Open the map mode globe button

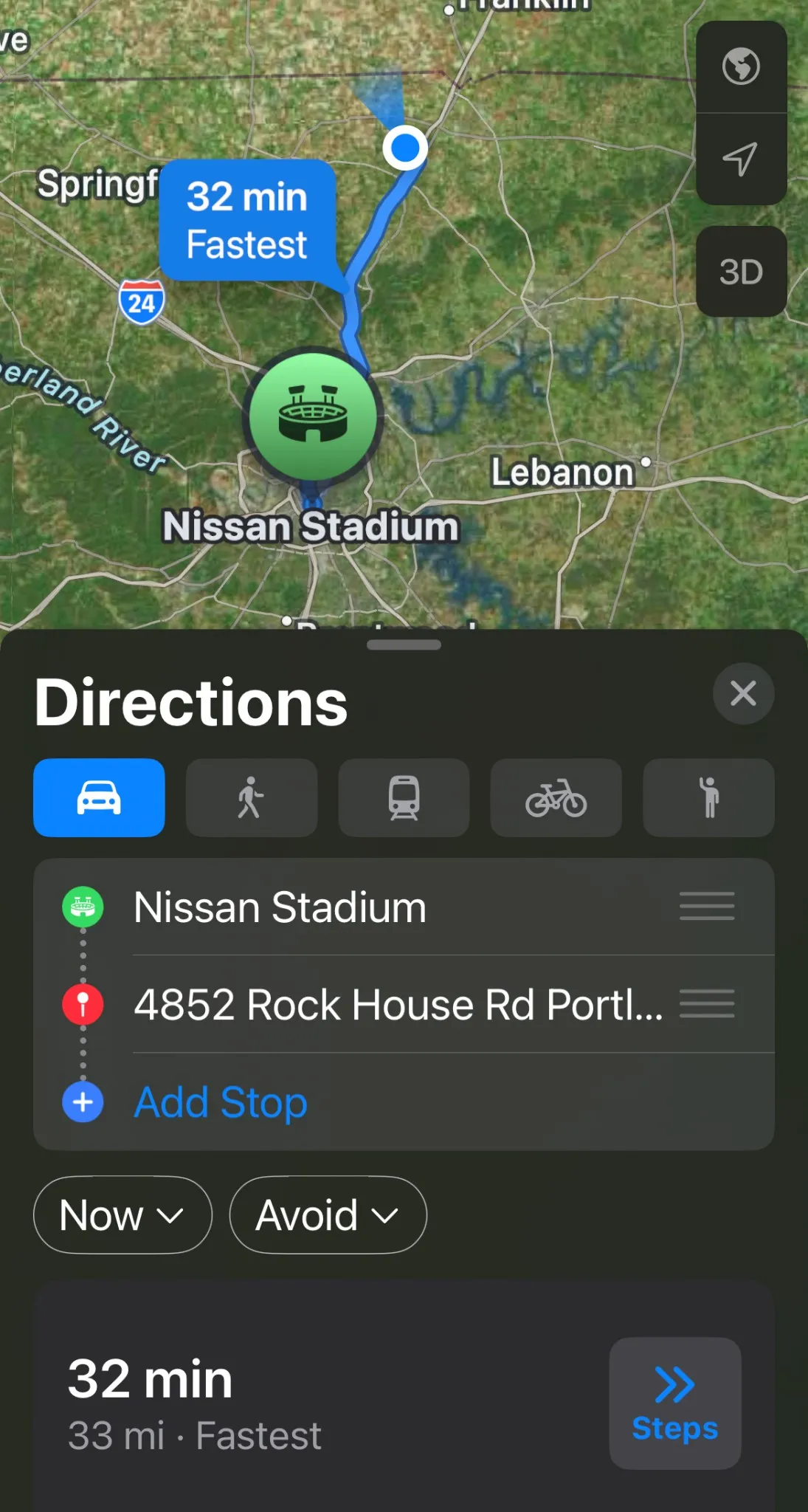point(741,67)
